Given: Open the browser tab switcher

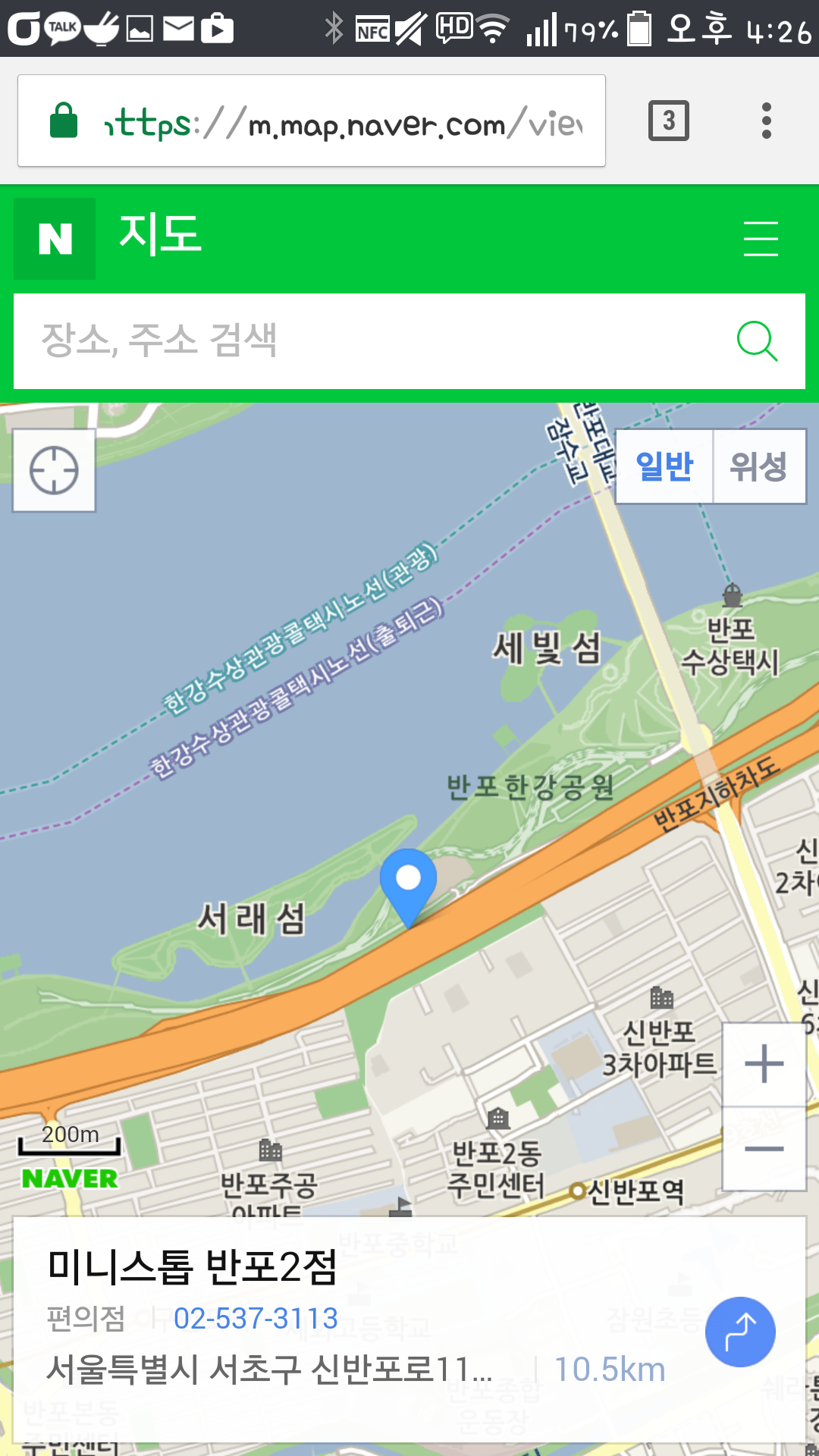Looking at the screenshot, I should pos(668,121).
